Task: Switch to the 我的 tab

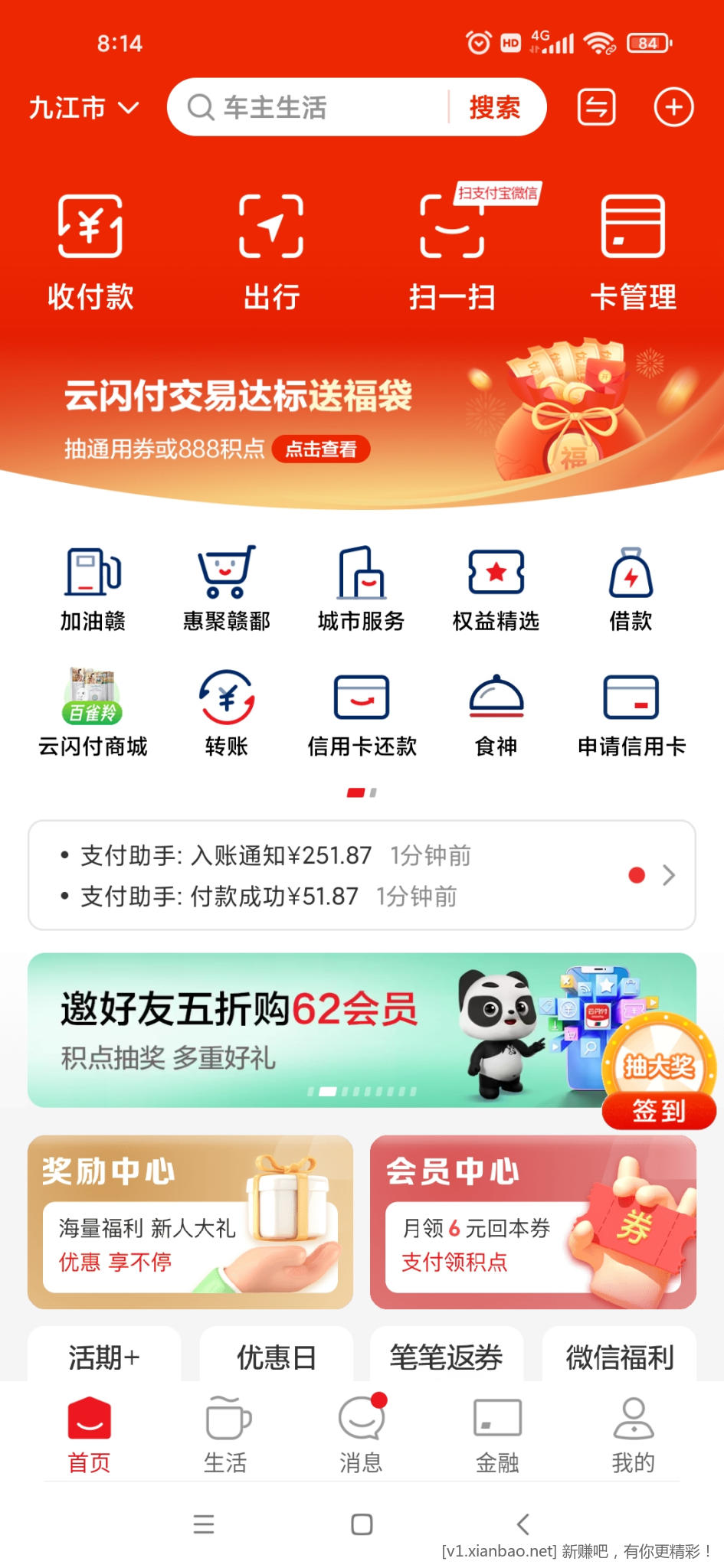Action: 633,1435
